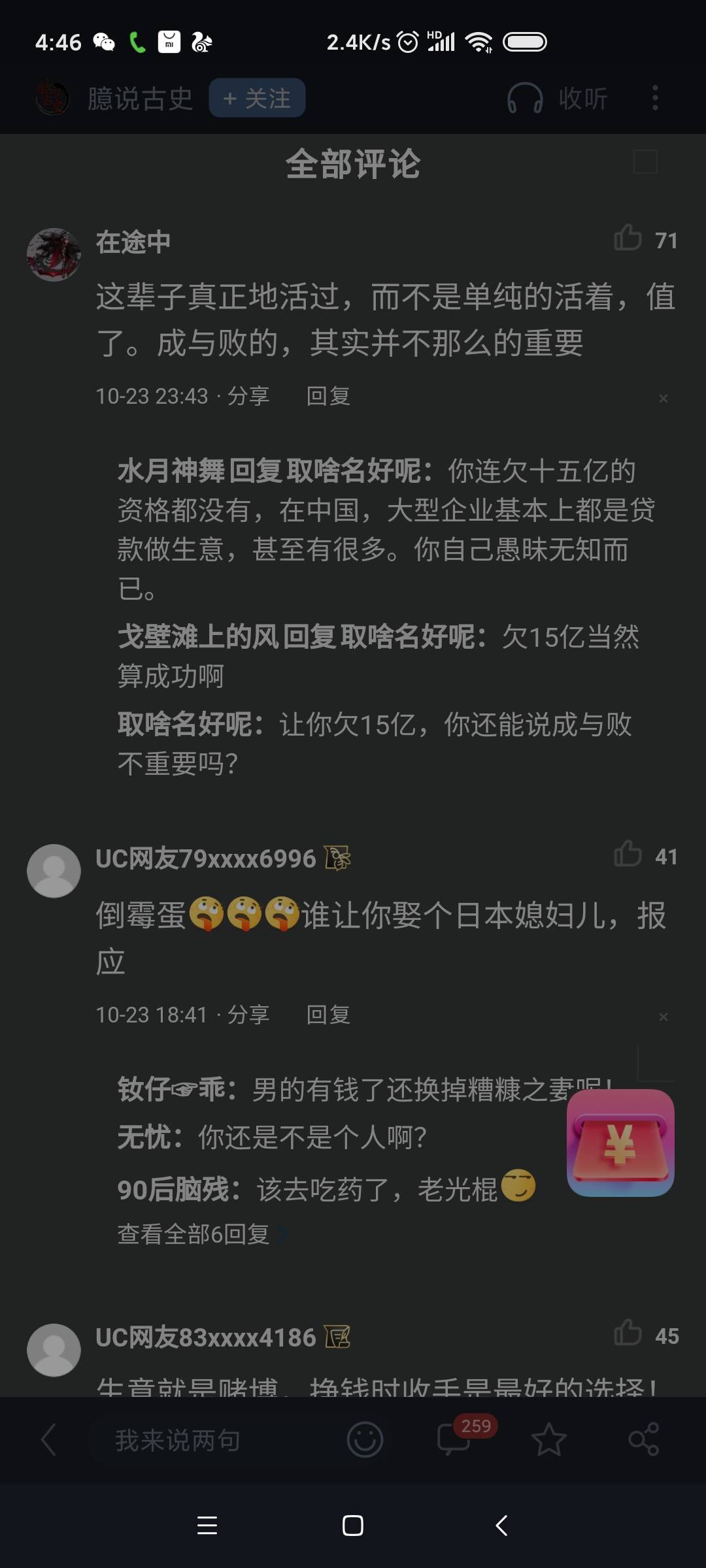Reply to UC网友79xxxx6996's comment
Viewport: 706px width, 1568px height.
[x=328, y=1015]
